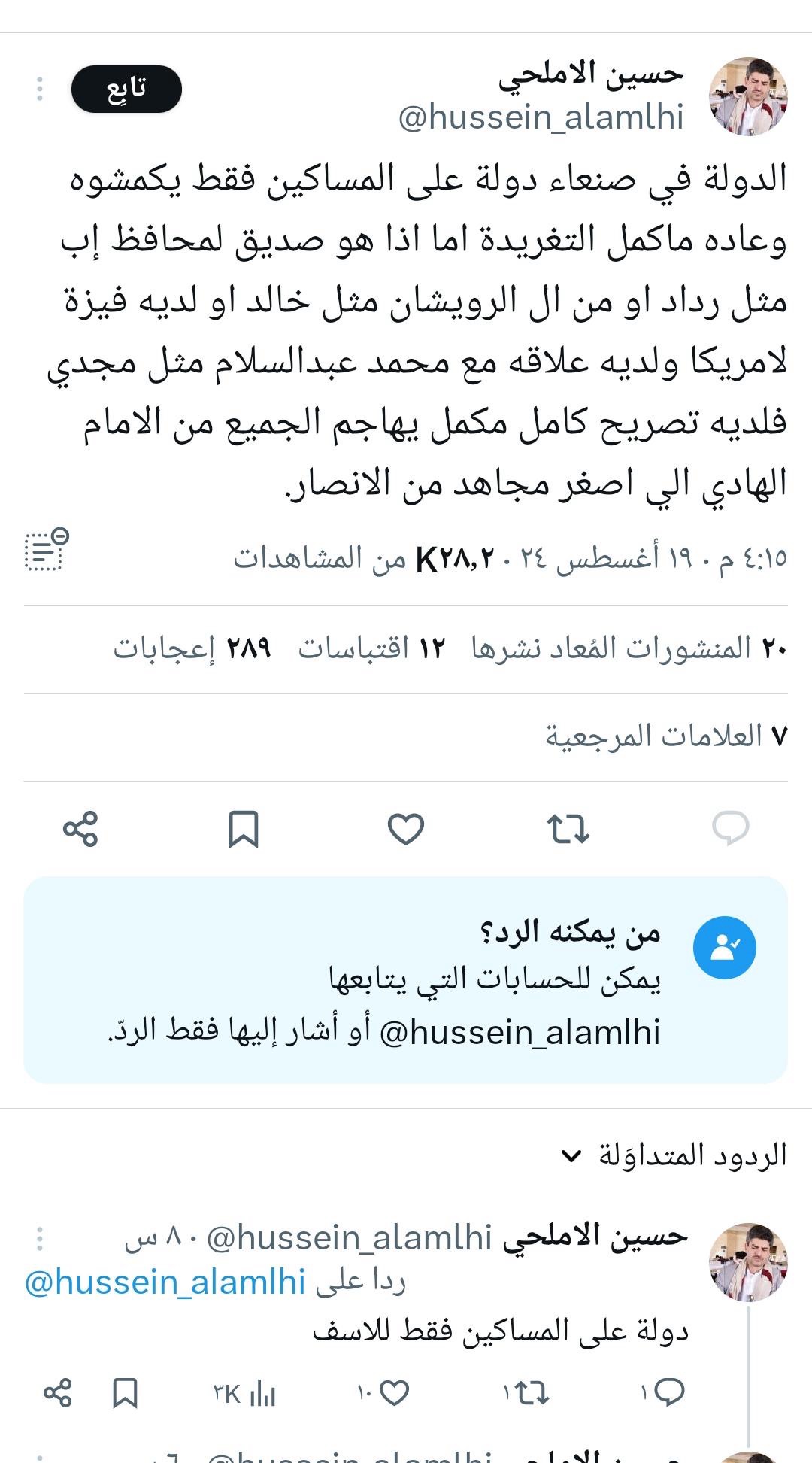Tap the greyed-out reply bubble on main tweet
Screen dimensions: 812x1463
coord(730,829)
